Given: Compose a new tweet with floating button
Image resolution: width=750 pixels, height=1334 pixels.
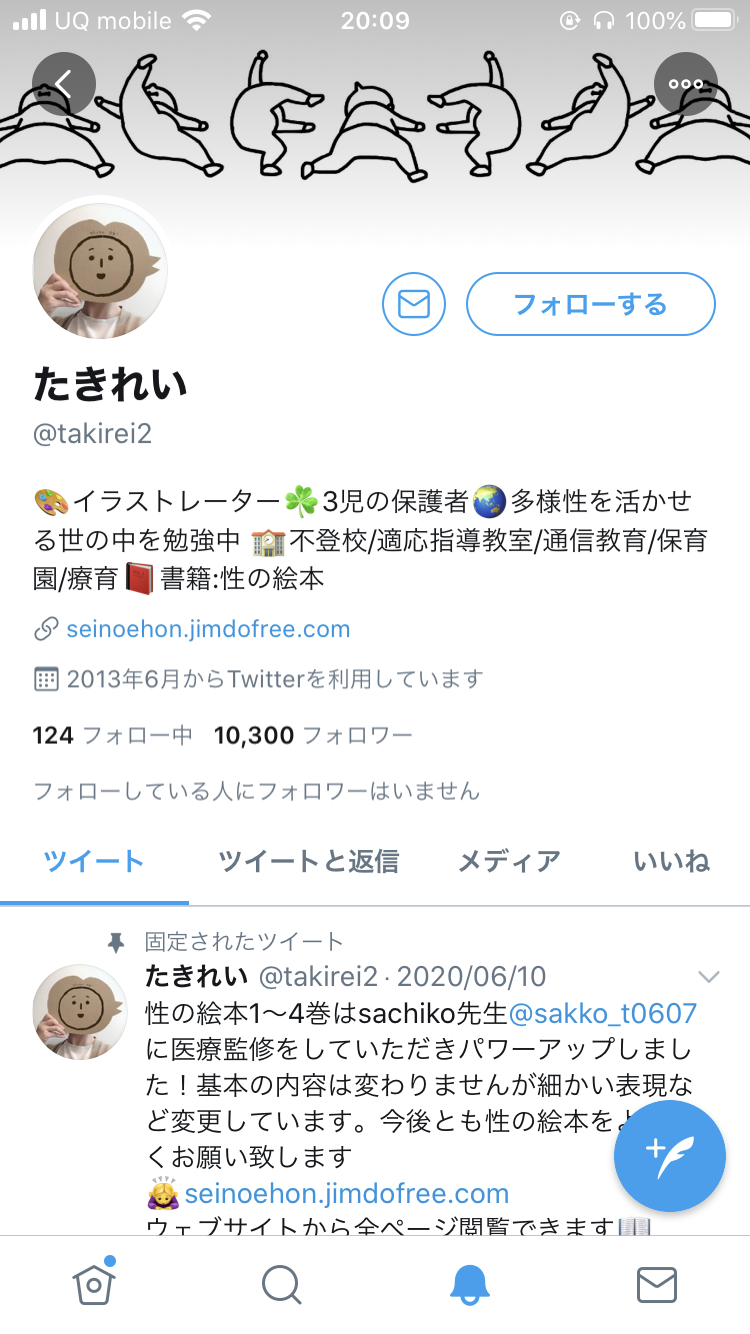Looking at the screenshot, I should (x=670, y=1157).
